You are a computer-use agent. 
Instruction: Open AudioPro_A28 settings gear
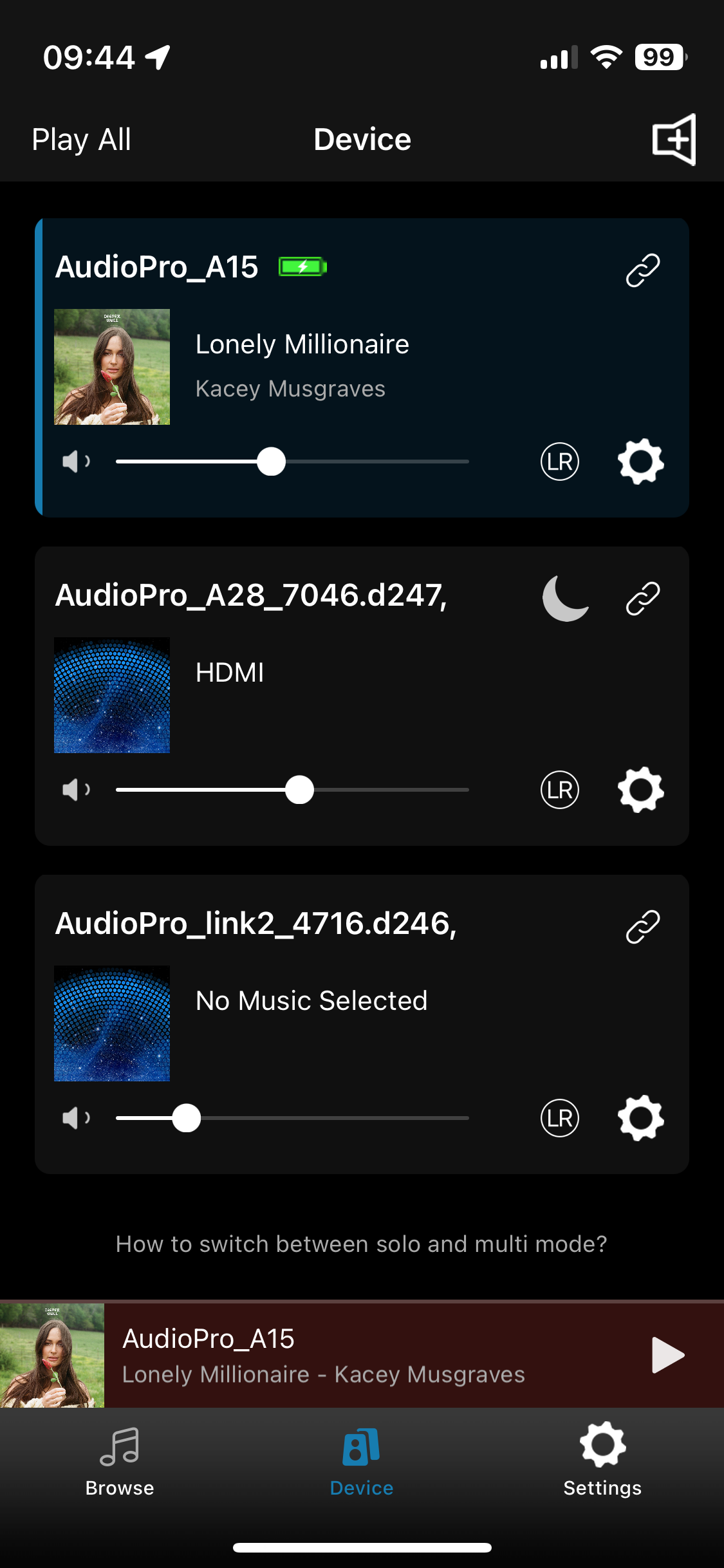pos(640,790)
